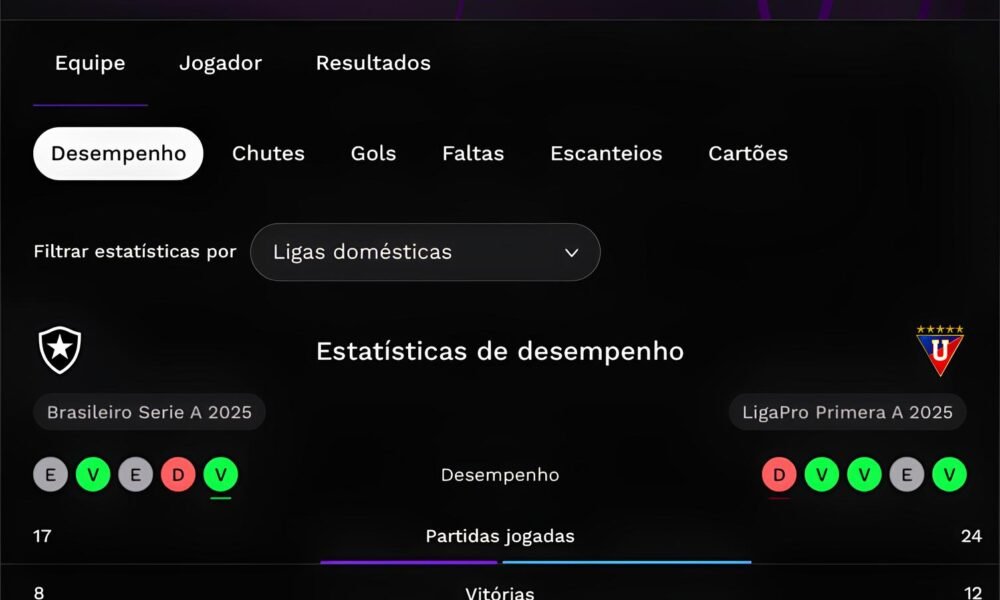Show Chutes statistics
The height and width of the screenshot is (600, 1000).
[268, 153]
